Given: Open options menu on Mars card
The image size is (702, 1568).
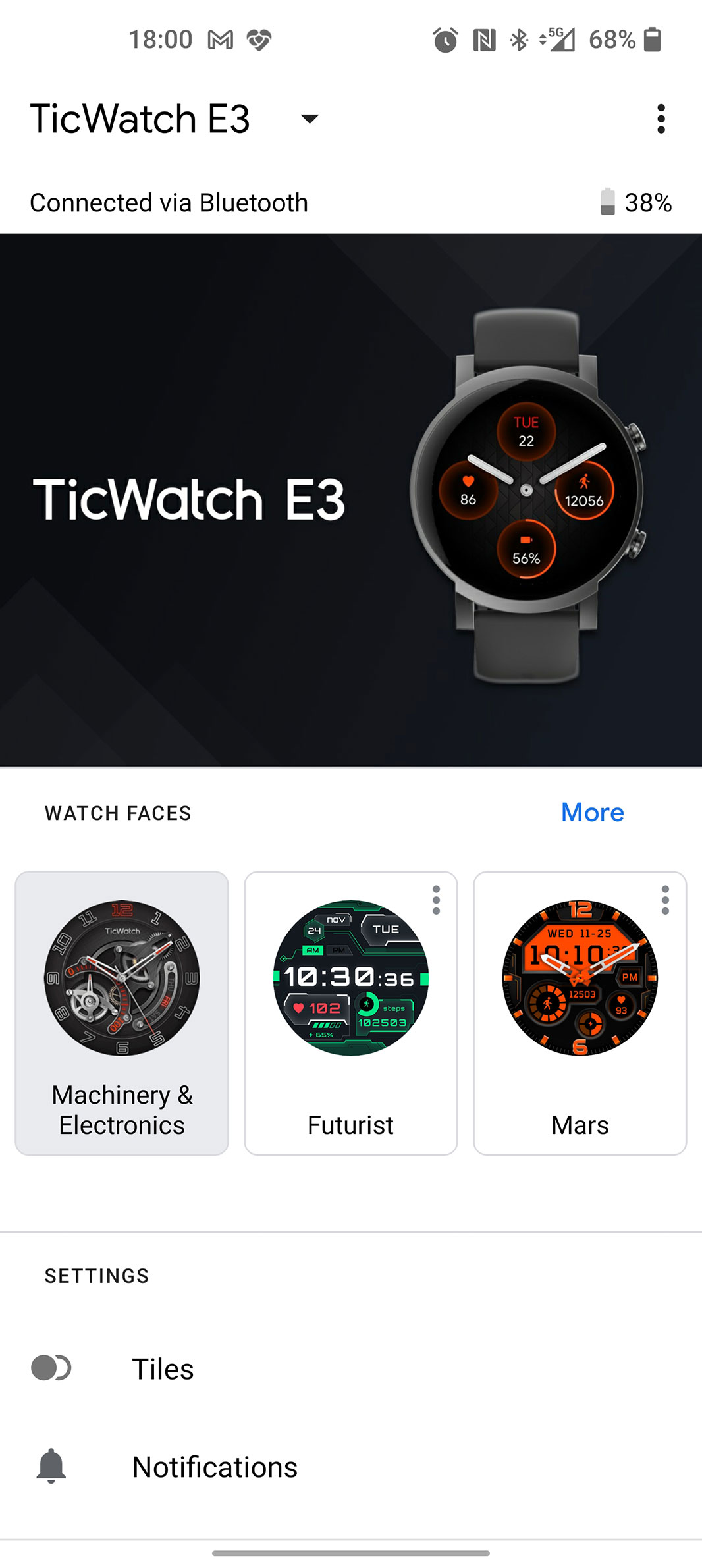Looking at the screenshot, I should click(665, 900).
